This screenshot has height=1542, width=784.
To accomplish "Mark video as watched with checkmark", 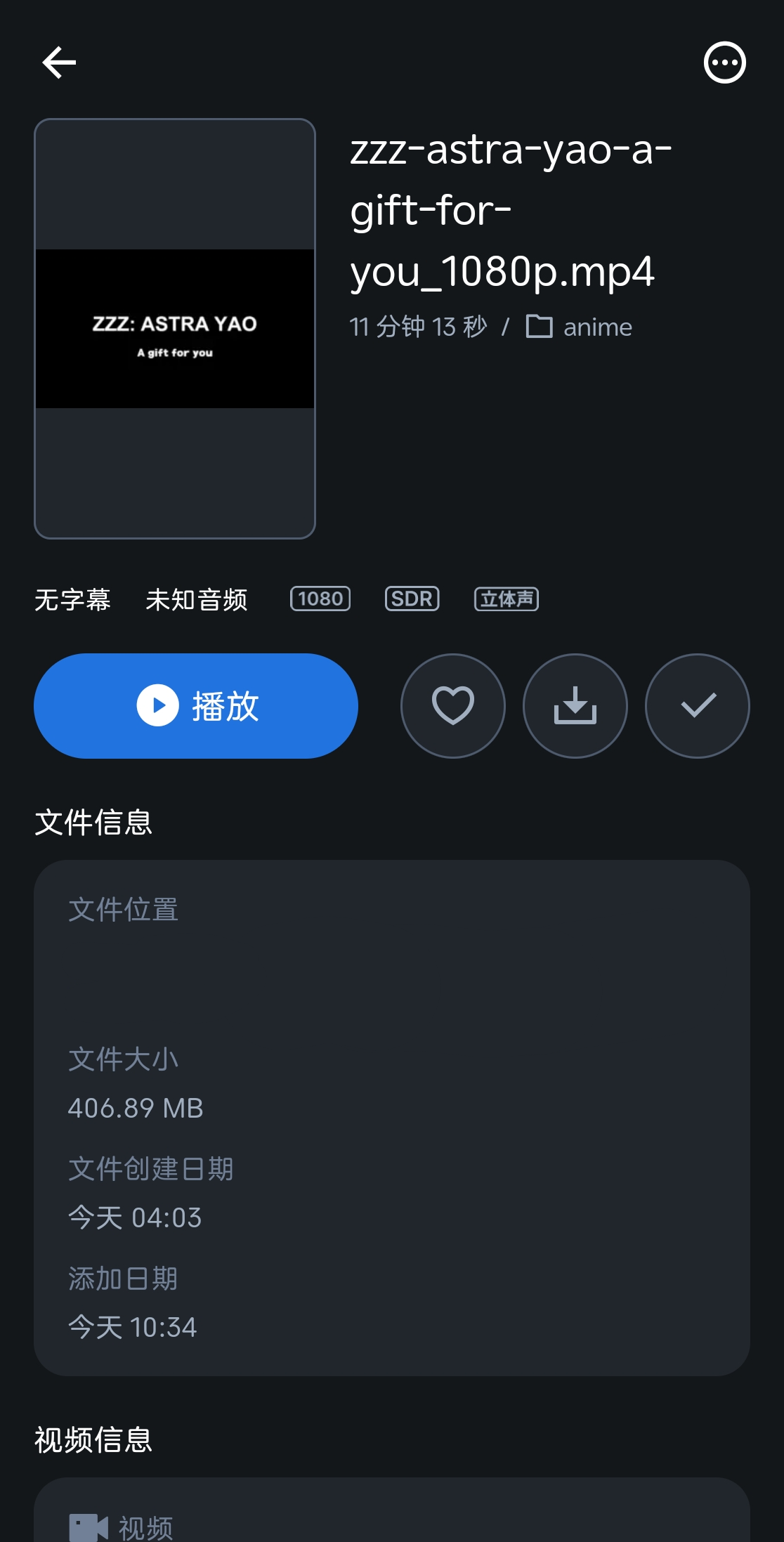I will point(698,706).
